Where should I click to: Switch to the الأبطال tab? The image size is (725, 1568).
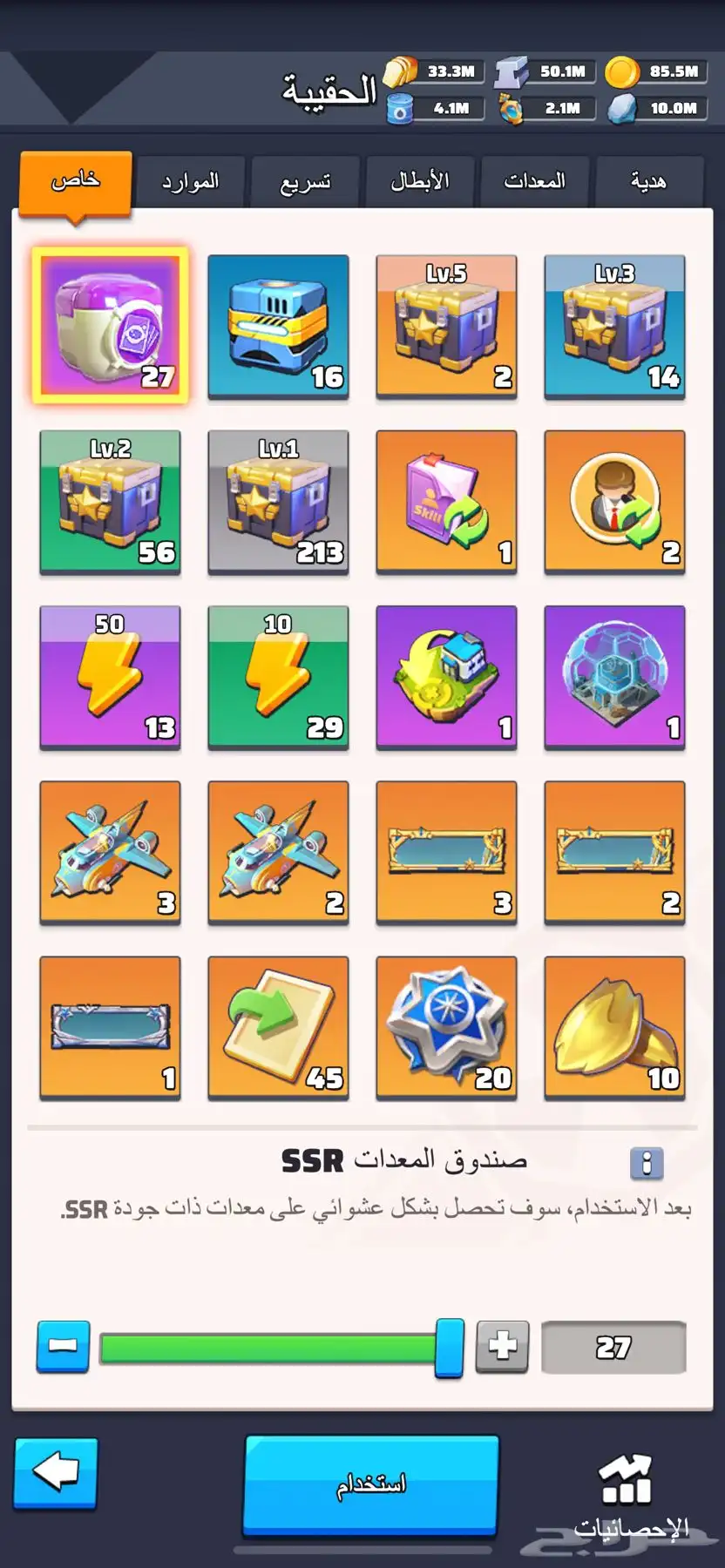420,181
